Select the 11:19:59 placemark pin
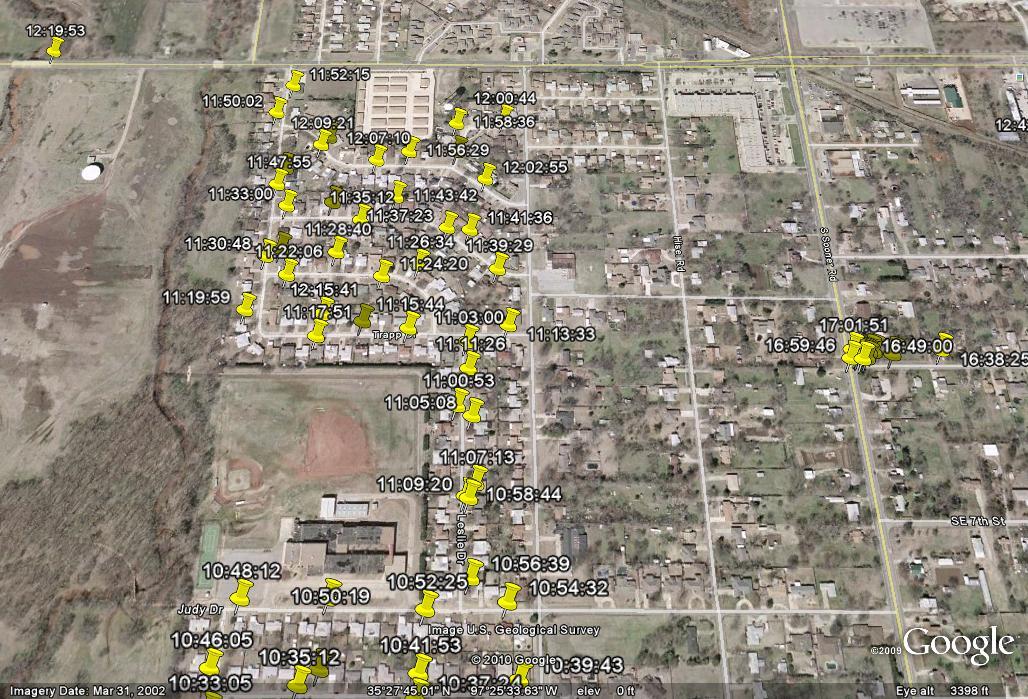The height and width of the screenshot is (699, 1028). [246, 303]
